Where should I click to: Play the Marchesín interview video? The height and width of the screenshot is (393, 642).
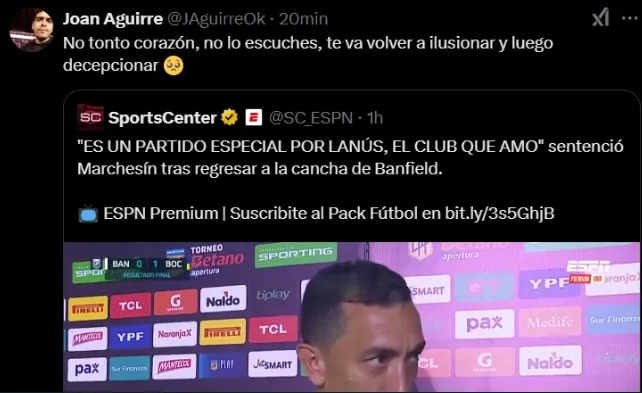point(352,317)
